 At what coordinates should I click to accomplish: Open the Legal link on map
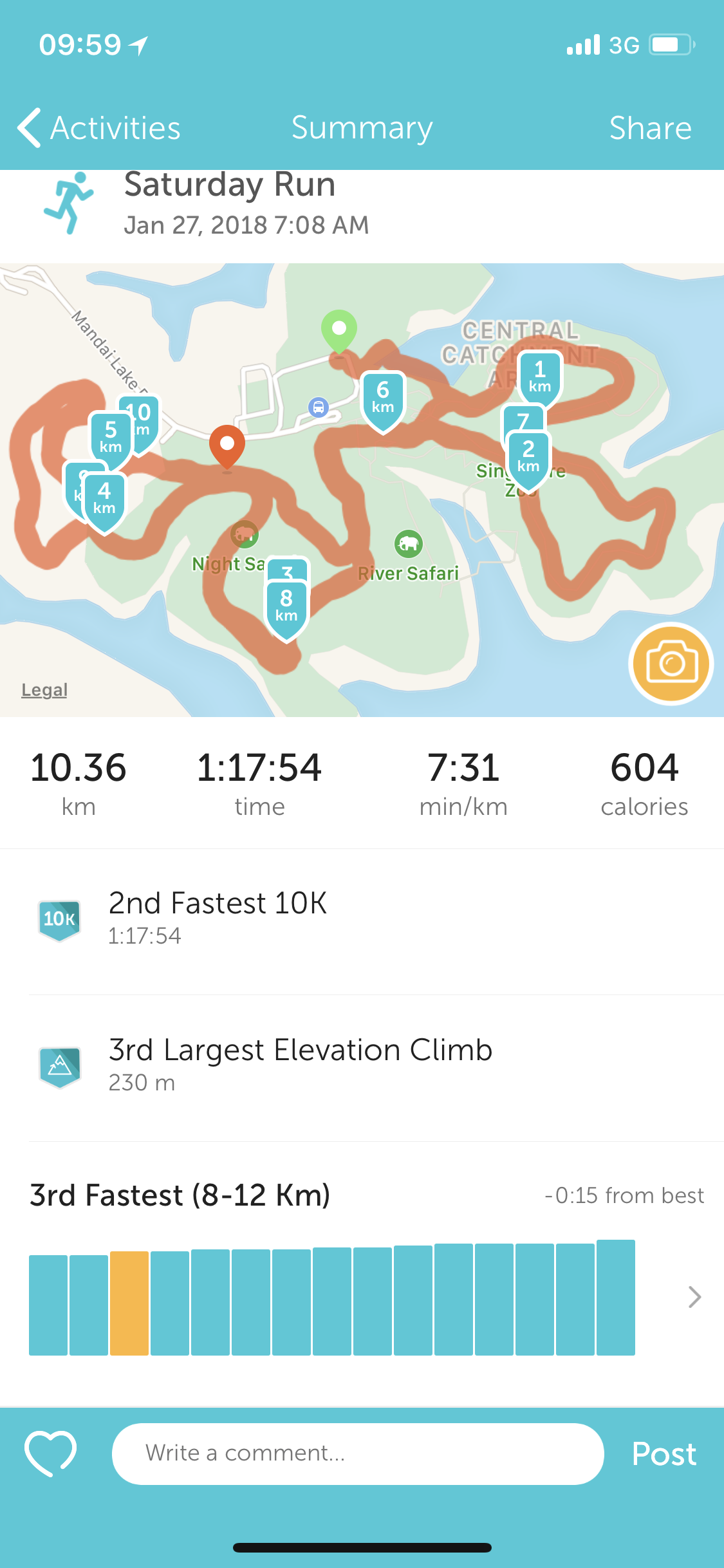44,690
